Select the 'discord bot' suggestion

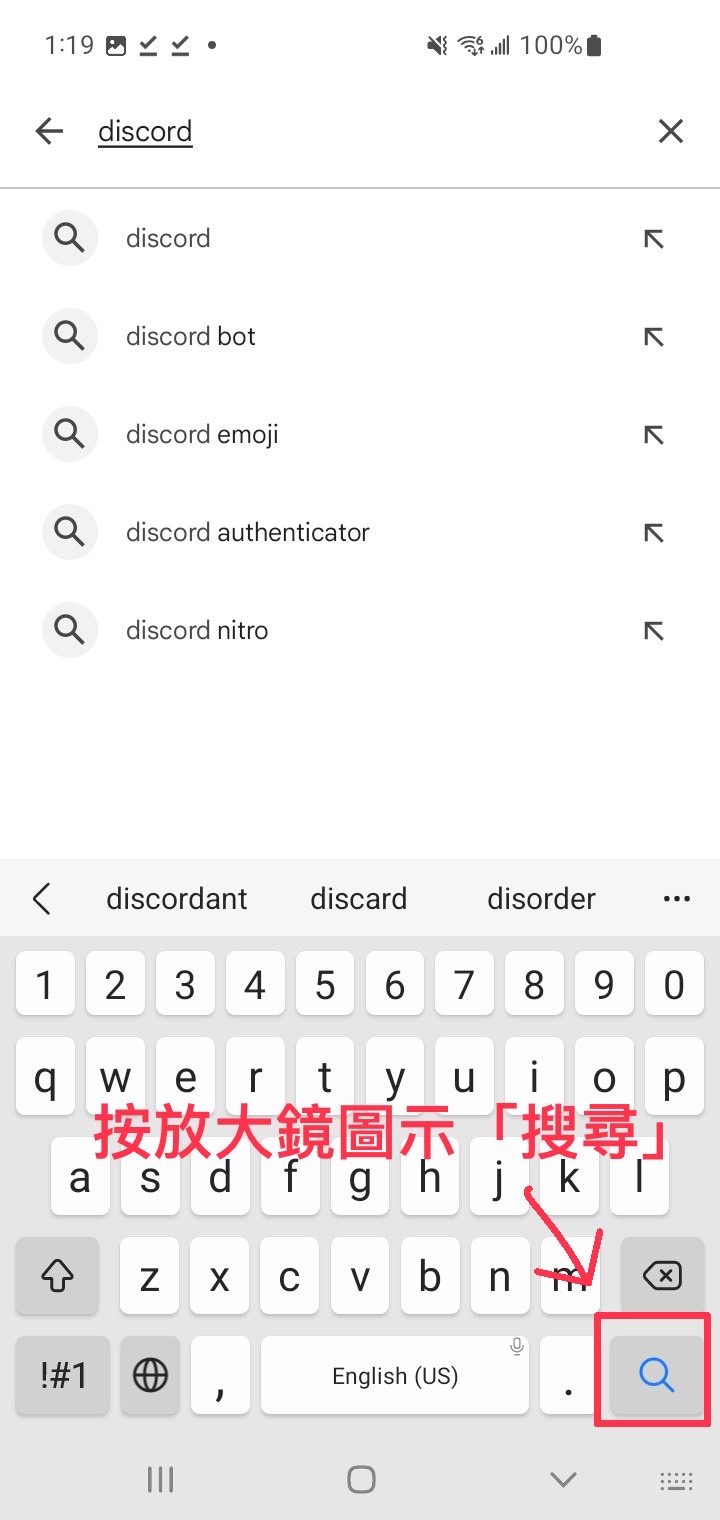(190, 337)
